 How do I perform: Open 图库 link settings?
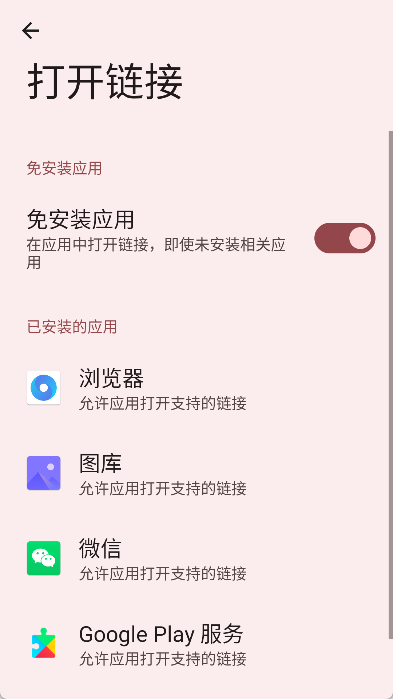point(194,473)
